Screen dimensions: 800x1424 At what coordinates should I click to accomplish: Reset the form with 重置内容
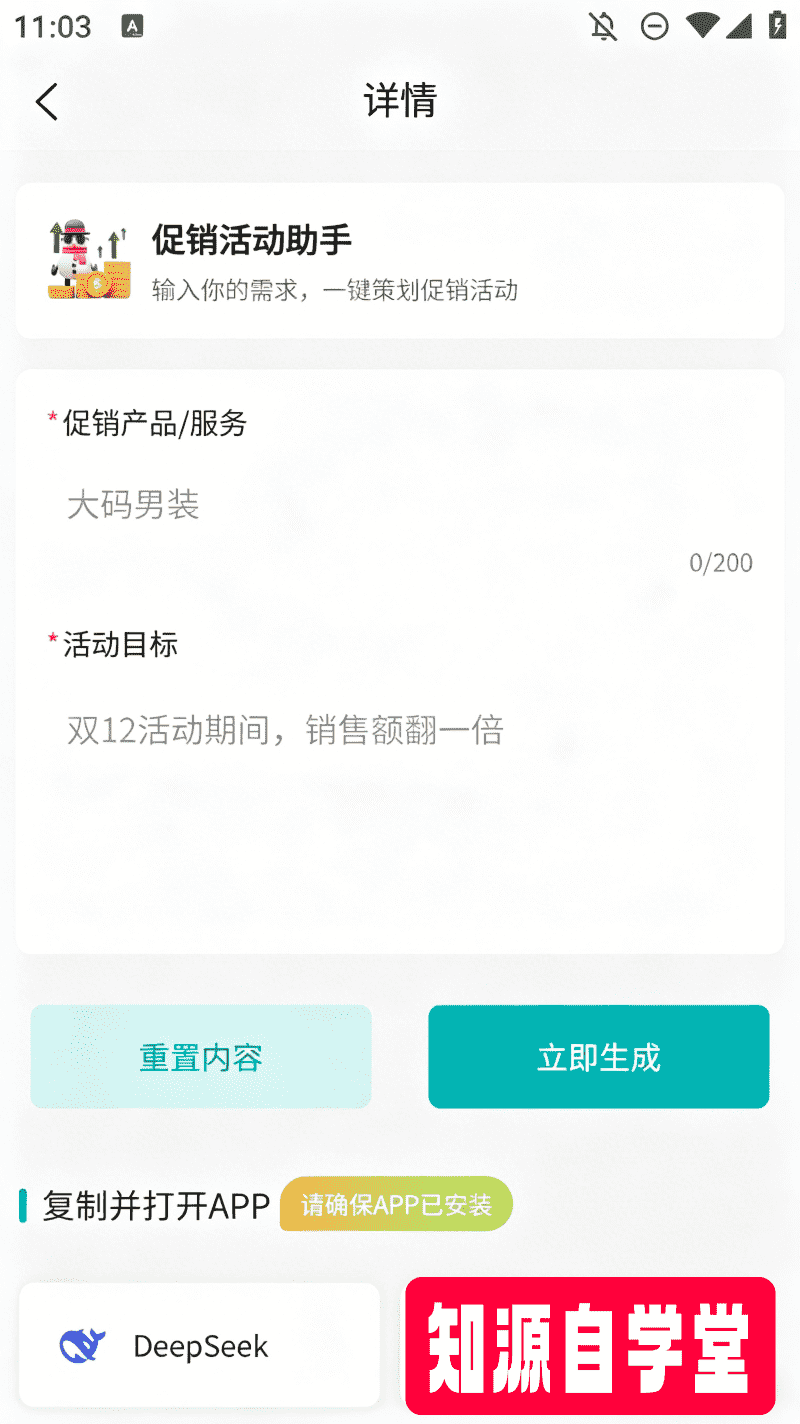(201, 1057)
